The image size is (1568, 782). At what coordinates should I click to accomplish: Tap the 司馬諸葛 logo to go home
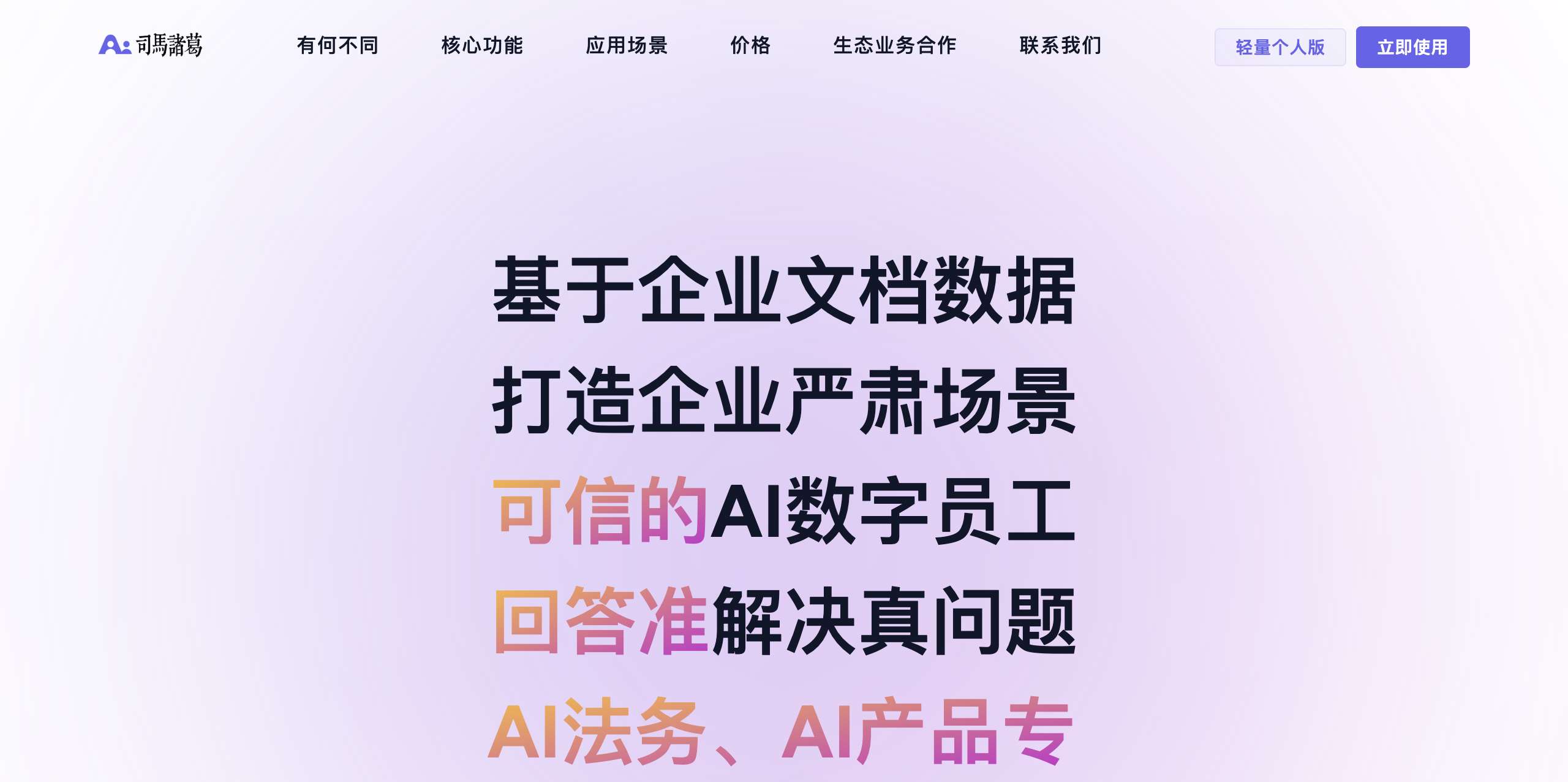[151, 45]
